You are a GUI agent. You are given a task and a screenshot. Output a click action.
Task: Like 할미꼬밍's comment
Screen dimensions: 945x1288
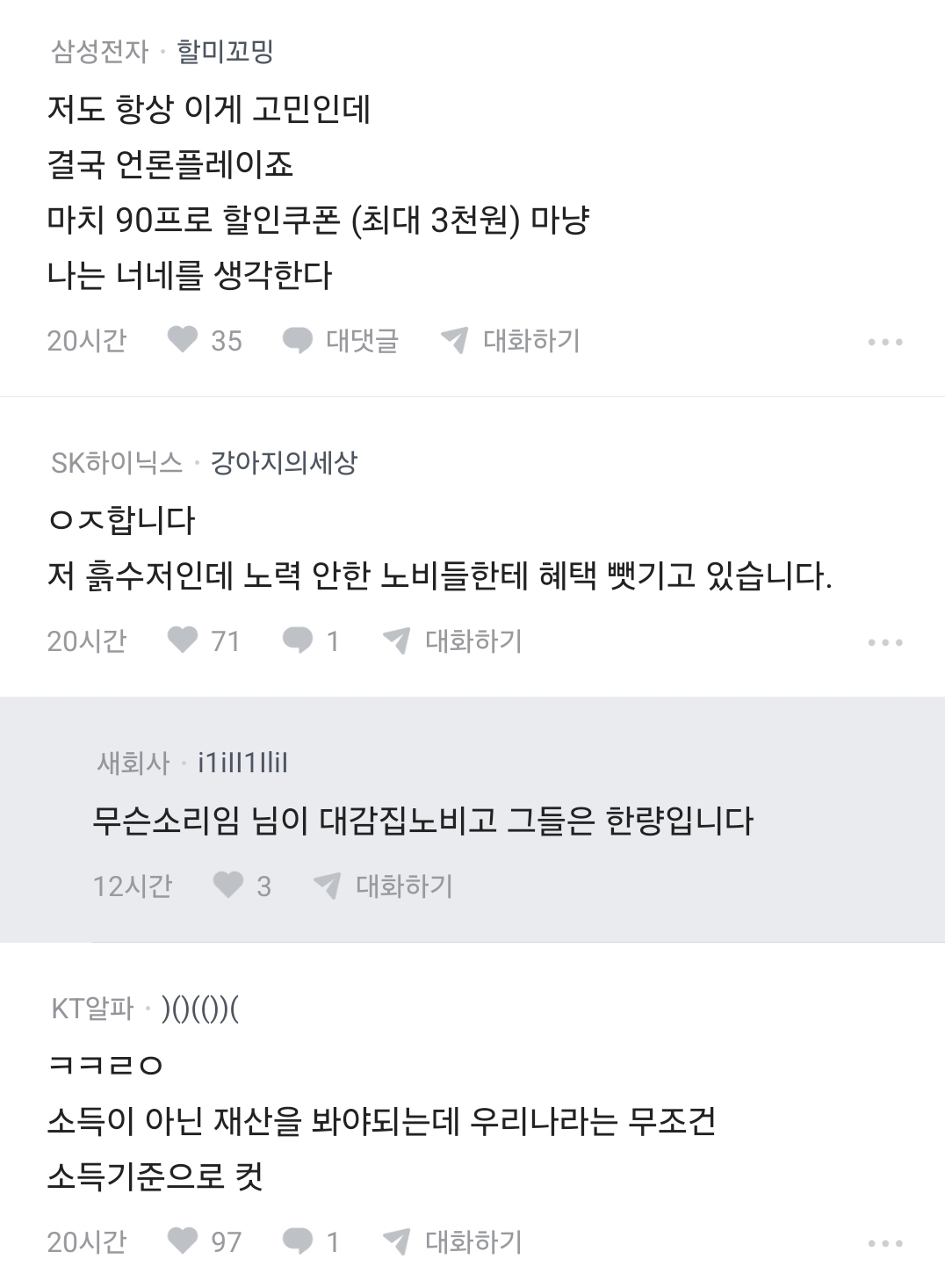(x=183, y=339)
